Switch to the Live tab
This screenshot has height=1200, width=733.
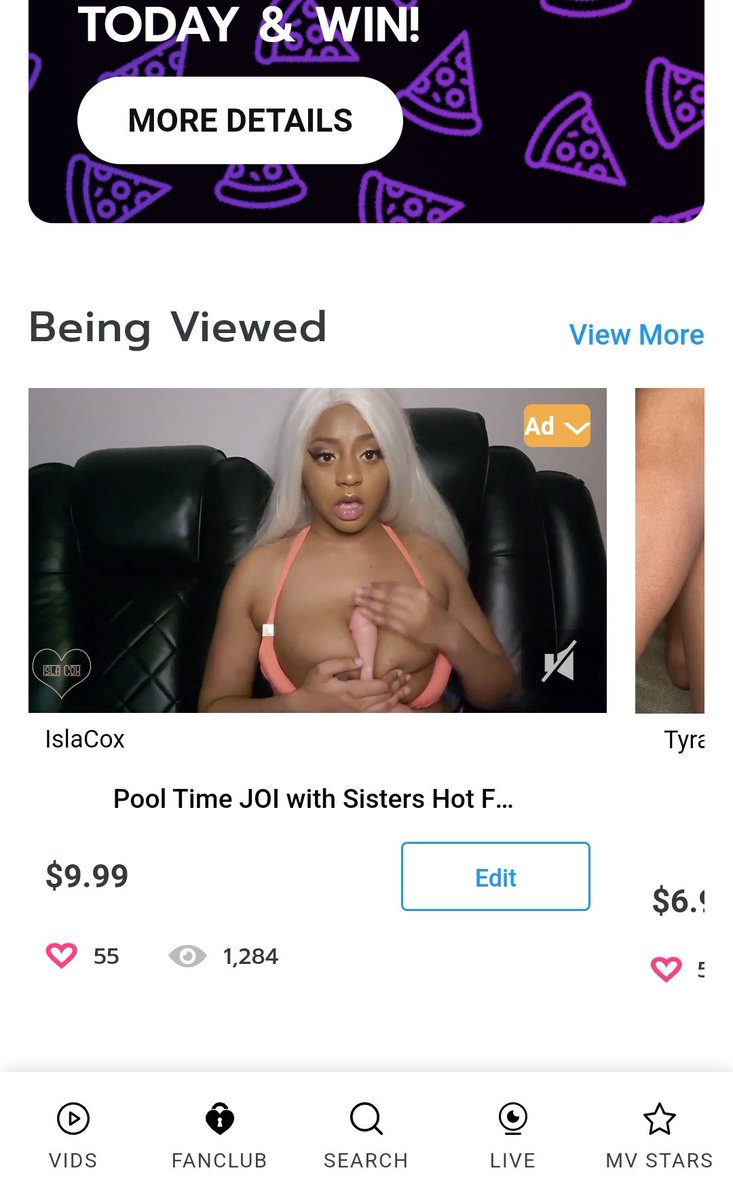coord(512,1135)
